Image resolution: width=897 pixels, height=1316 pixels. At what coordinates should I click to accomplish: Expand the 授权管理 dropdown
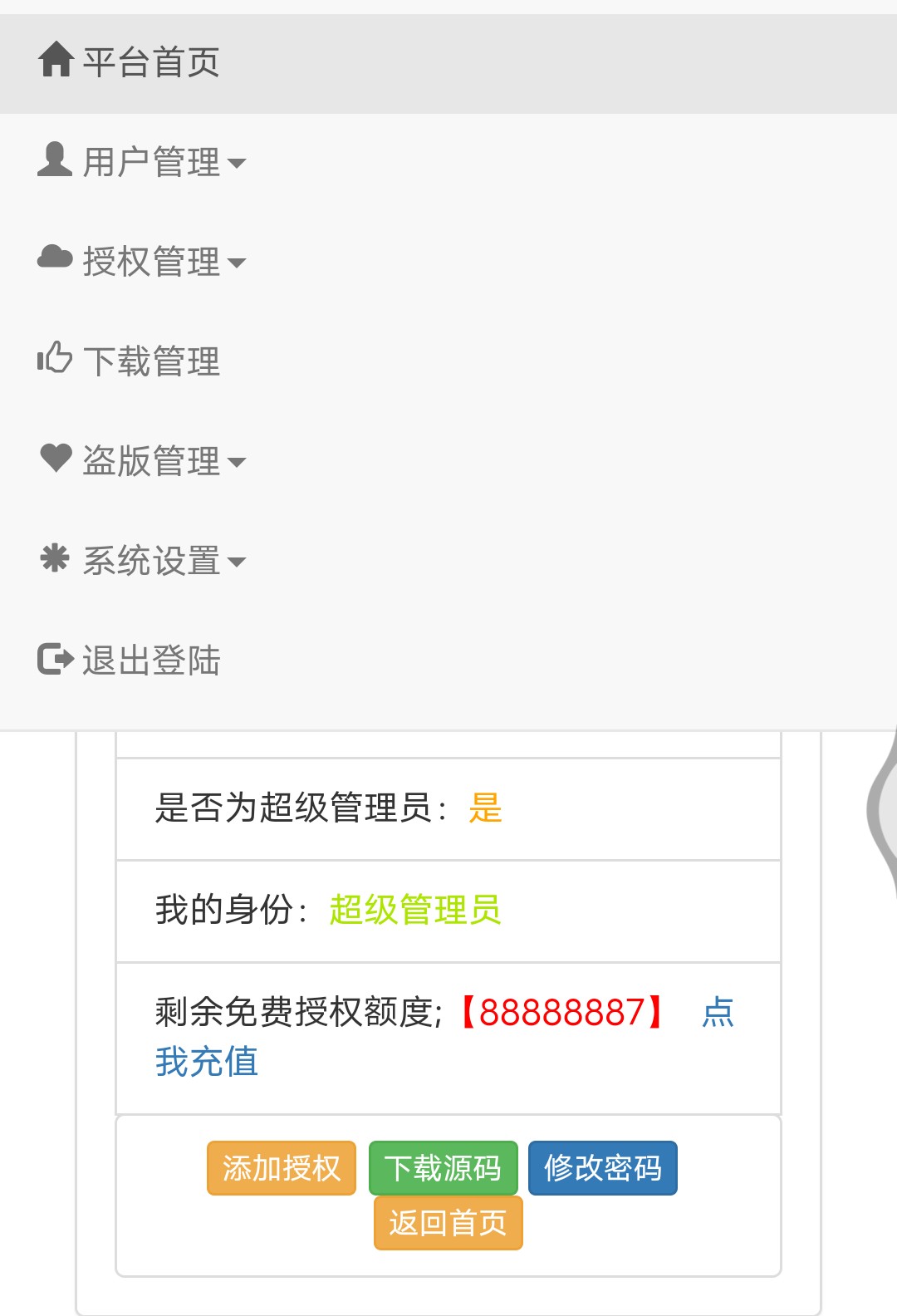coord(143,262)
